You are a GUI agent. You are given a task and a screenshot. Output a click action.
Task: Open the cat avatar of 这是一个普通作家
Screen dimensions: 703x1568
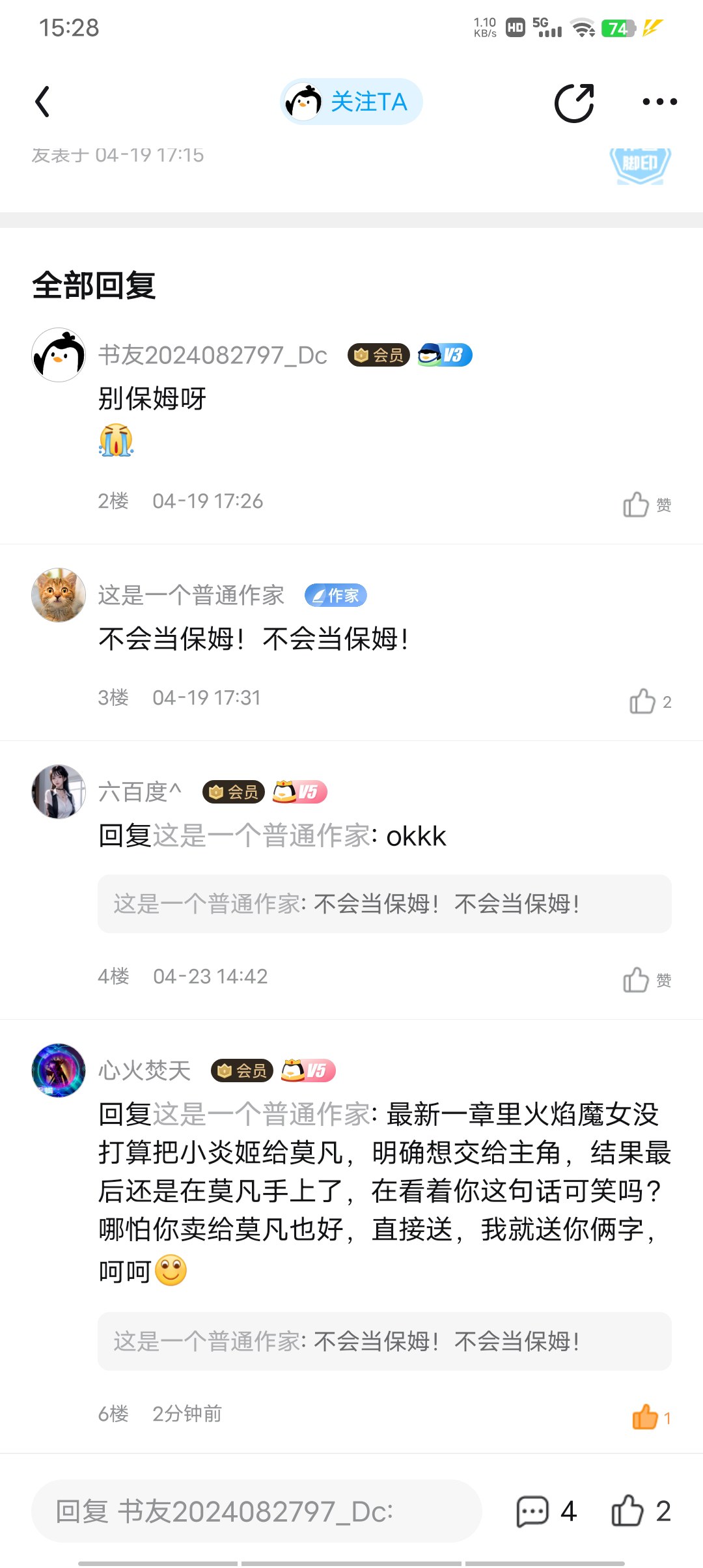pyautogui.click(x=59, y=595)
